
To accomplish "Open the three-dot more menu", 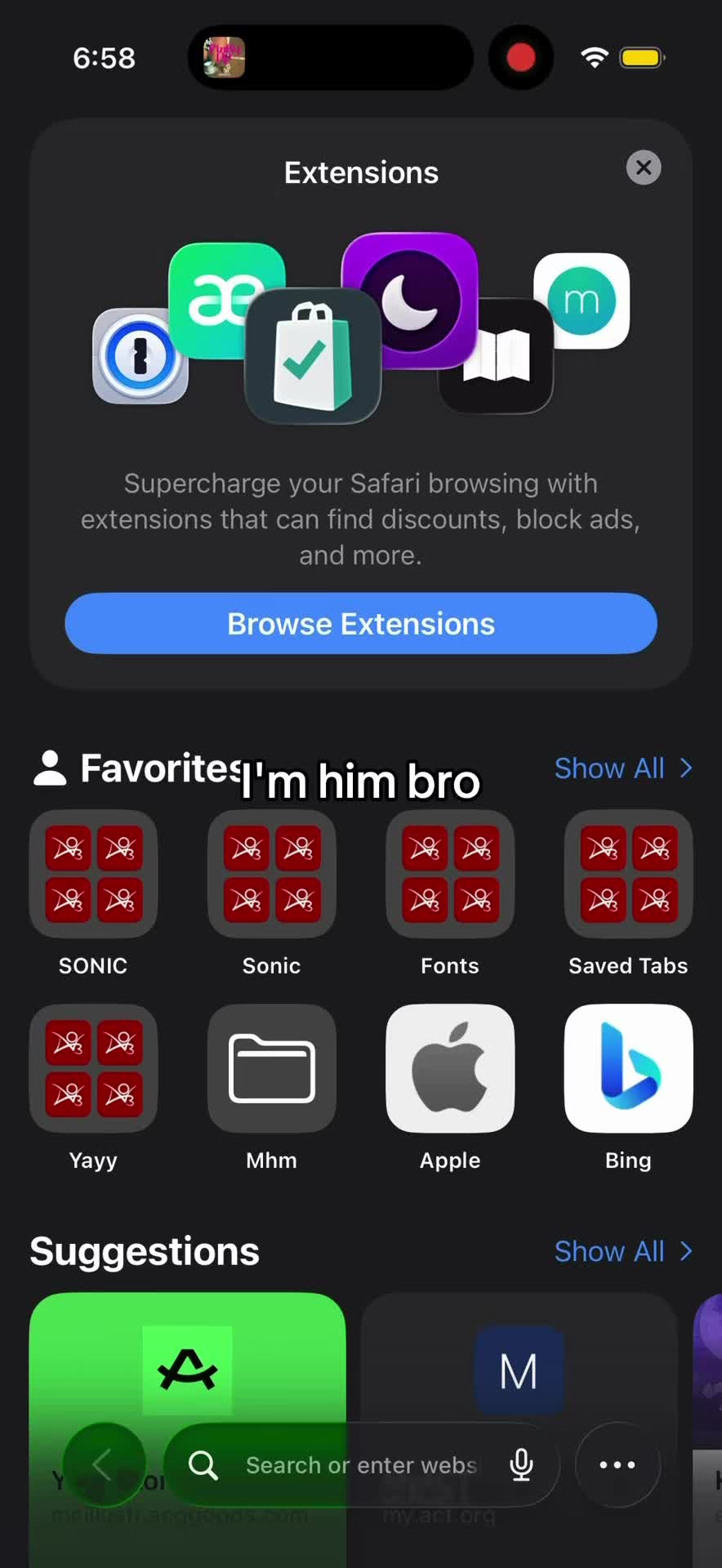I will [x=617, y=1464].
